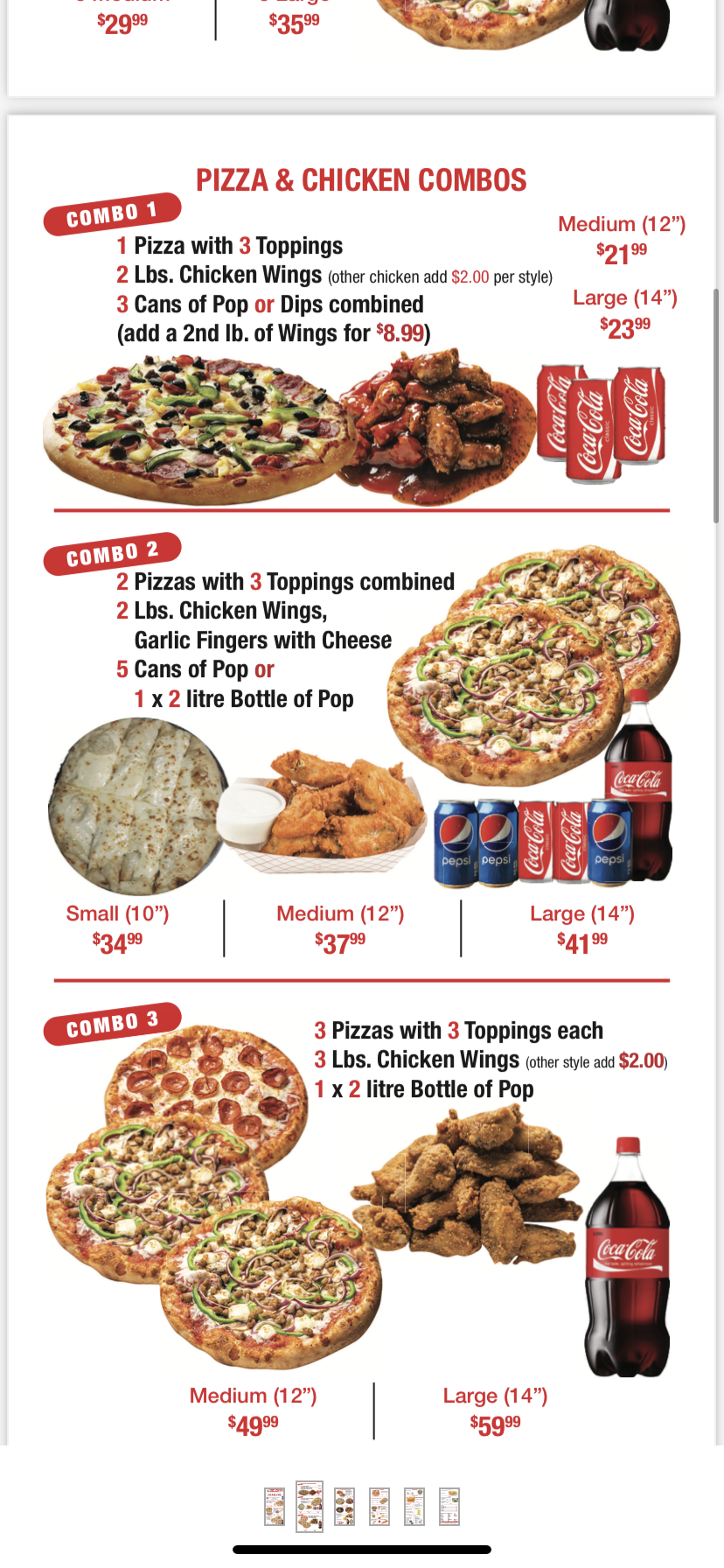Go to the fourth page thumbnail
This screenshot has height=1568, width=724.
click(x=379, y=1507)
